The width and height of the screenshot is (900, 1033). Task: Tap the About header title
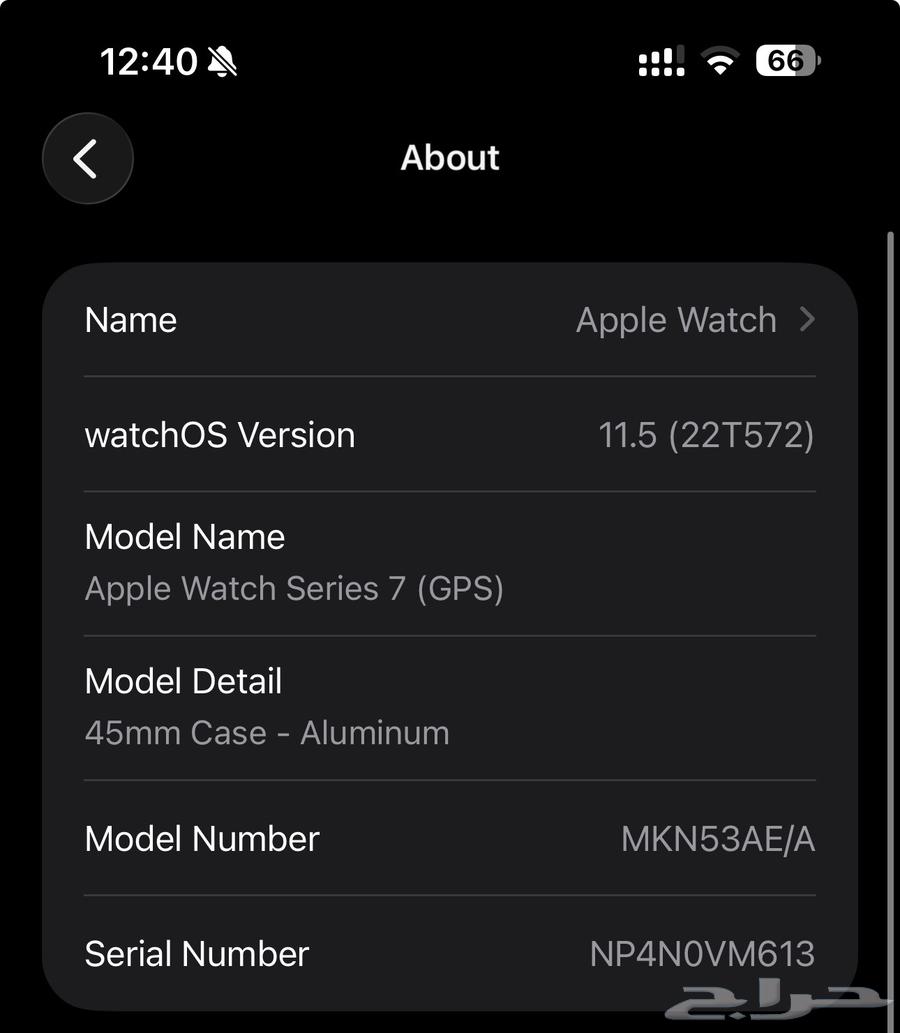pos(449,158)
